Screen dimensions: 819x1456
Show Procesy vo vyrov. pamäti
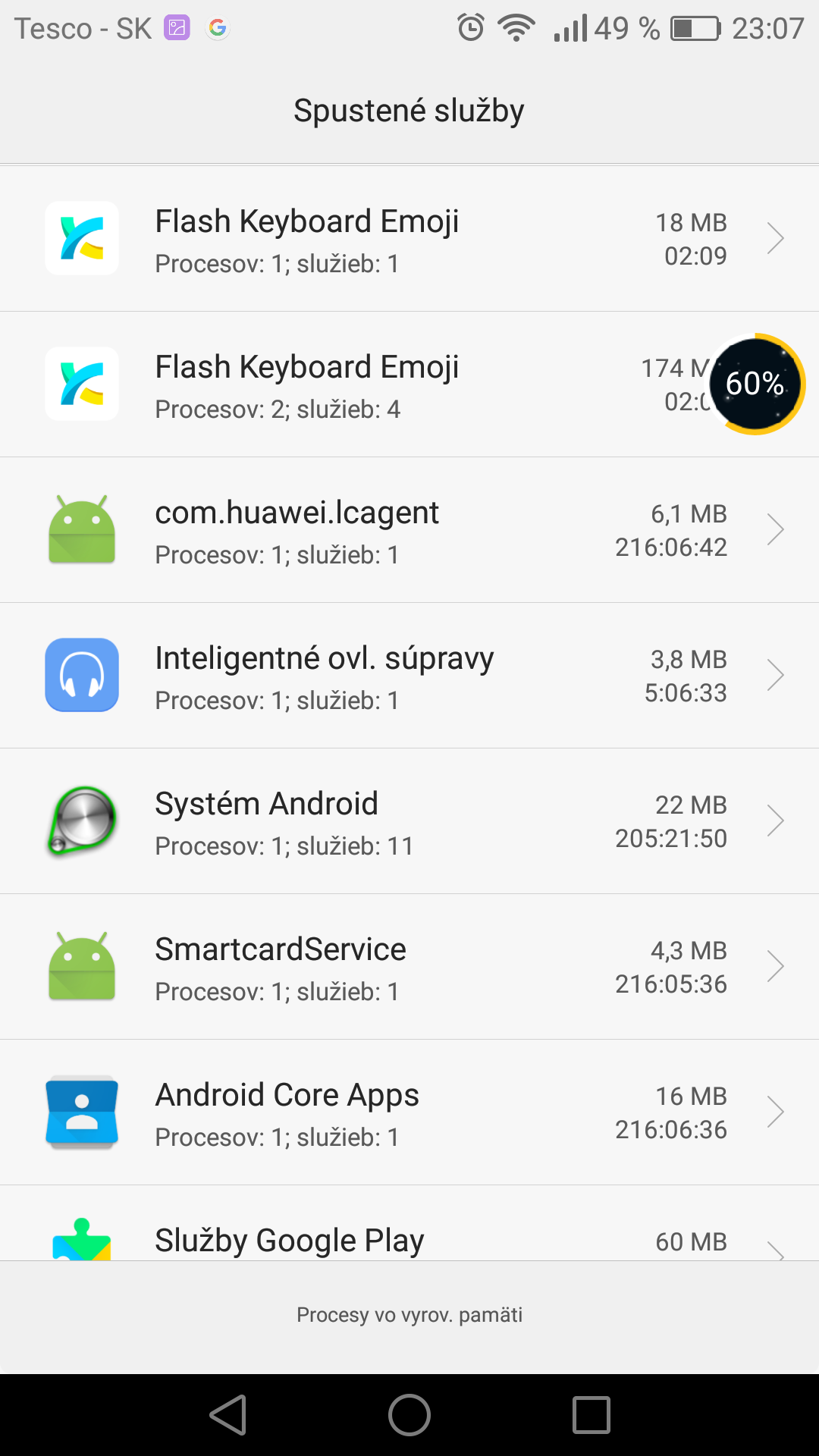click(x=409, y=1315)
